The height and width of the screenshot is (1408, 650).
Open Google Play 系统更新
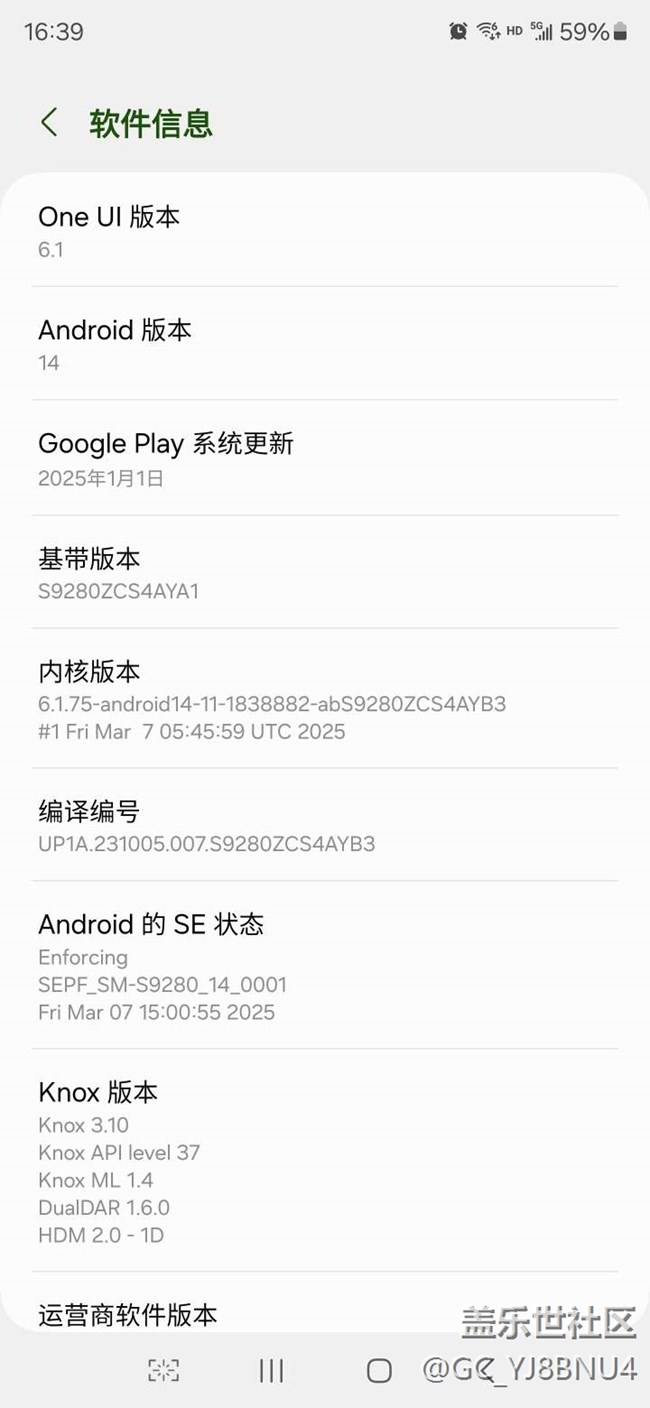tap(324, 458)
